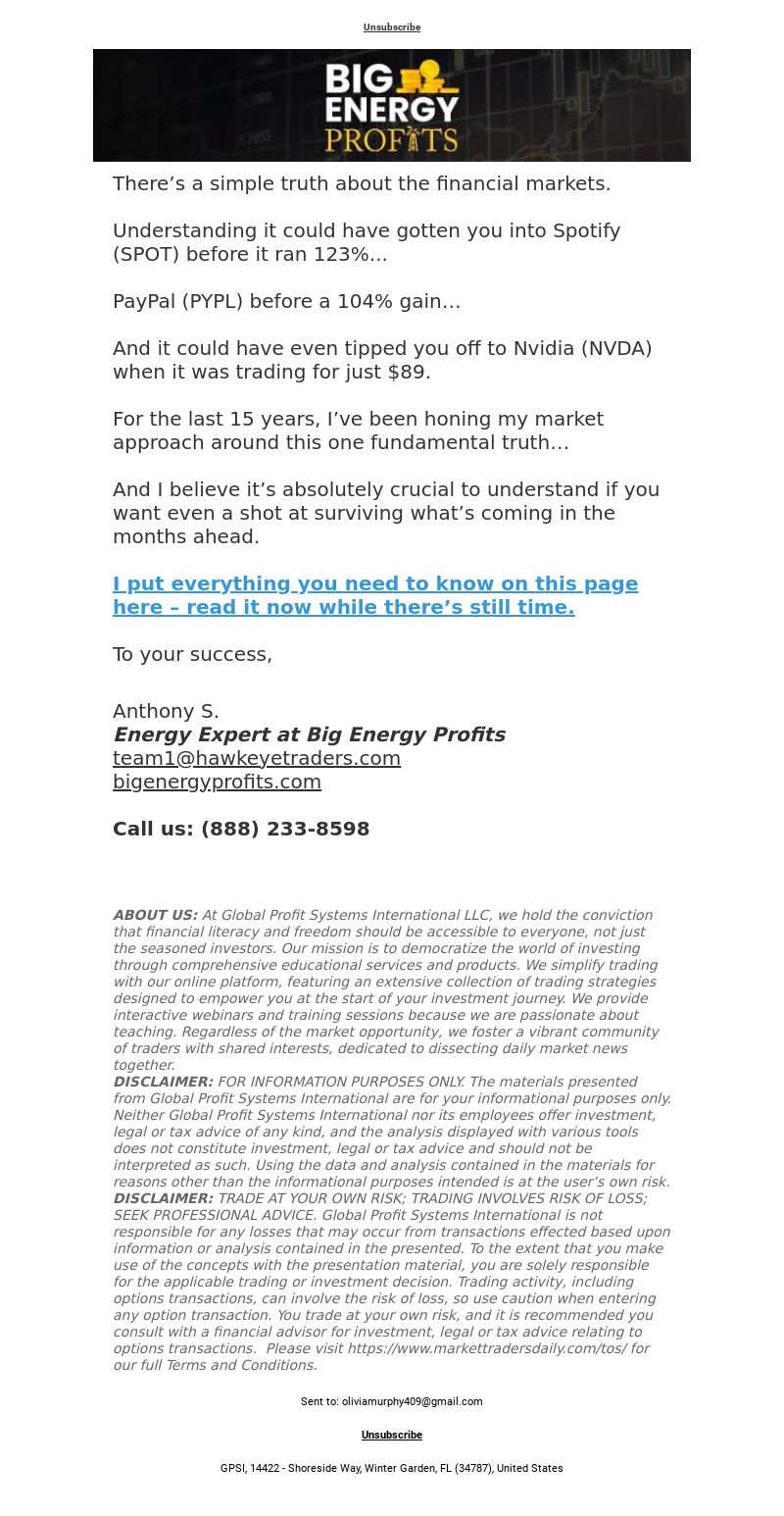Email team1@hawkeyetraders.com
The width and height of the screenshot is (784, 1516).
256,758
